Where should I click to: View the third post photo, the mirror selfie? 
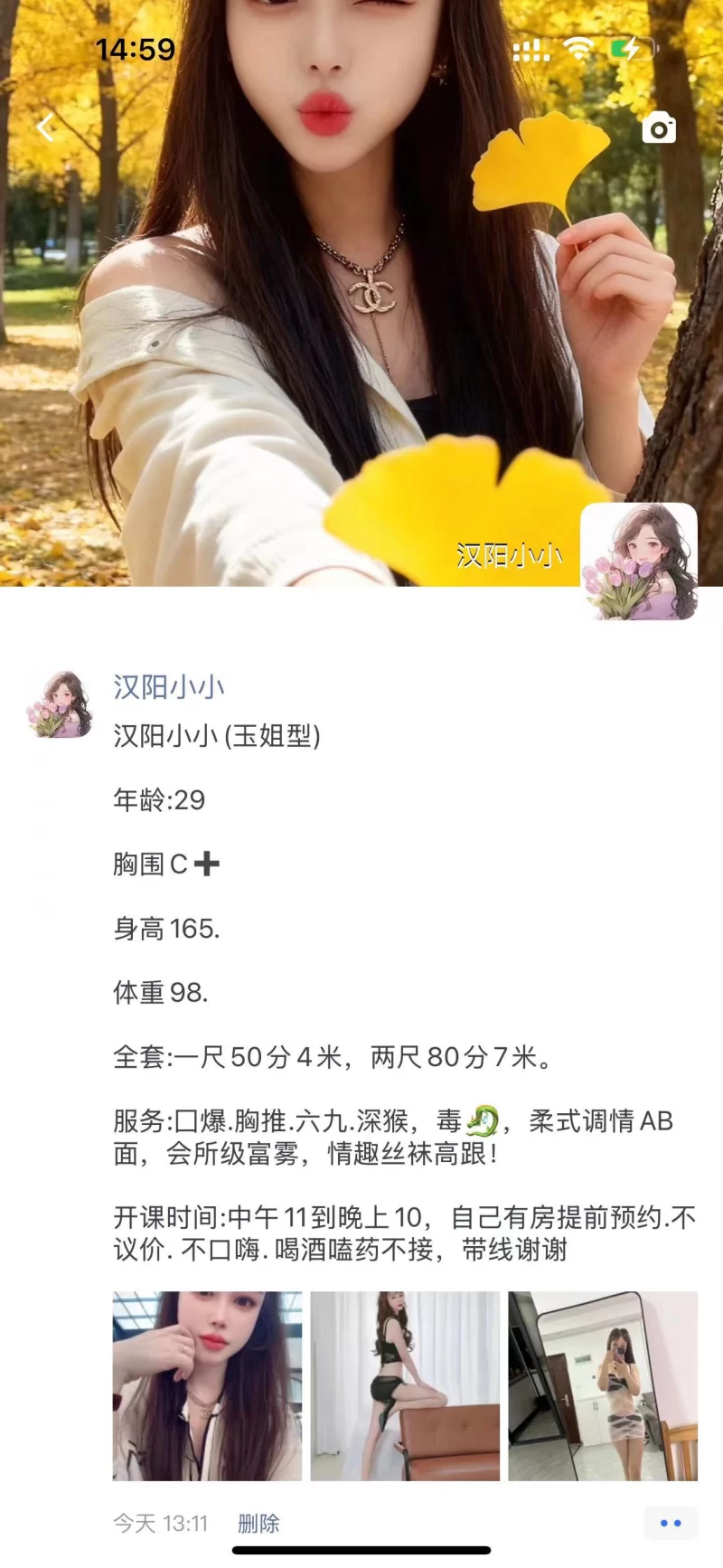[603, 1385]
